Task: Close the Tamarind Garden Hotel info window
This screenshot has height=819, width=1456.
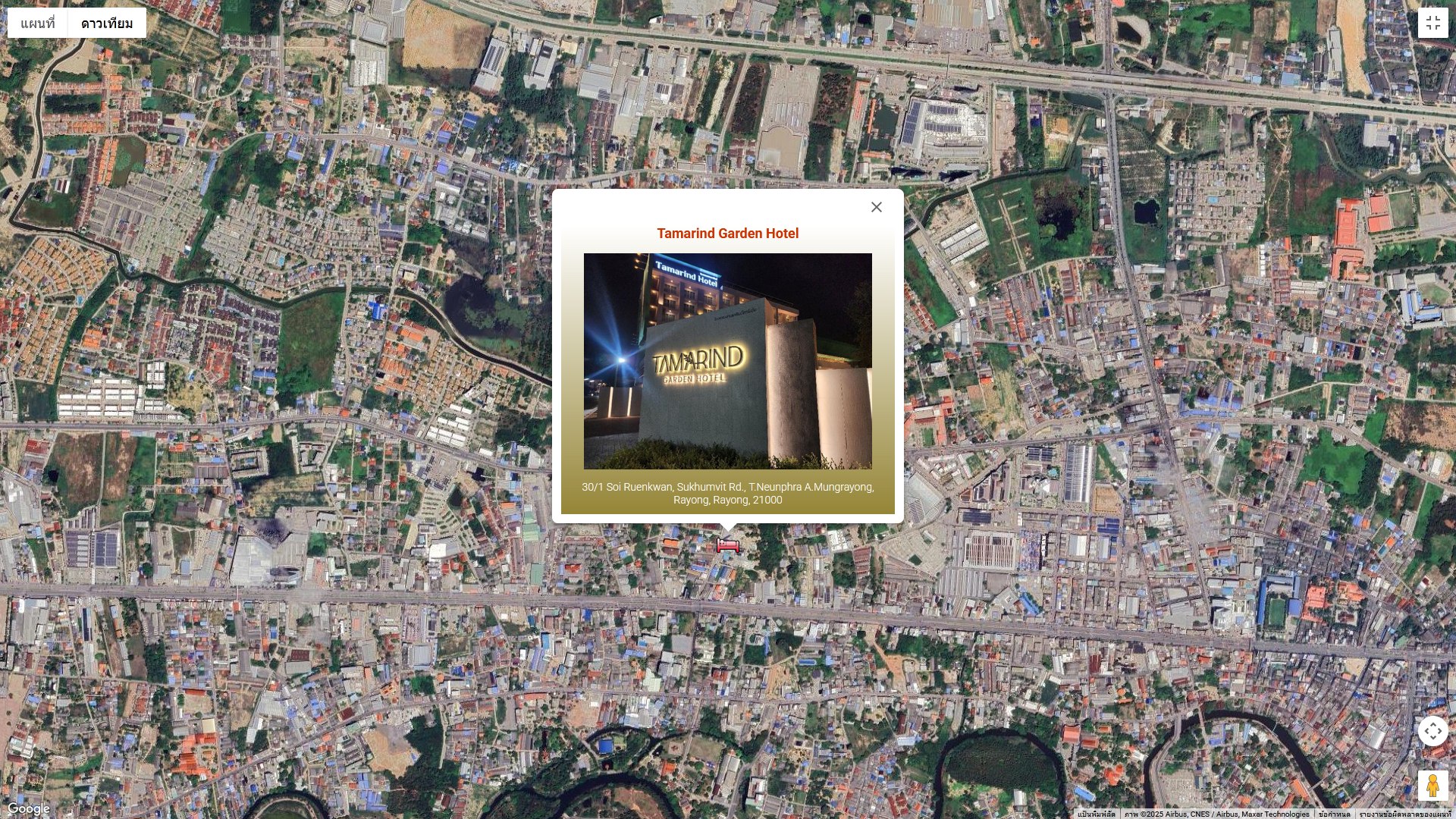Action: pyautogui.click(x=877, y=207)
